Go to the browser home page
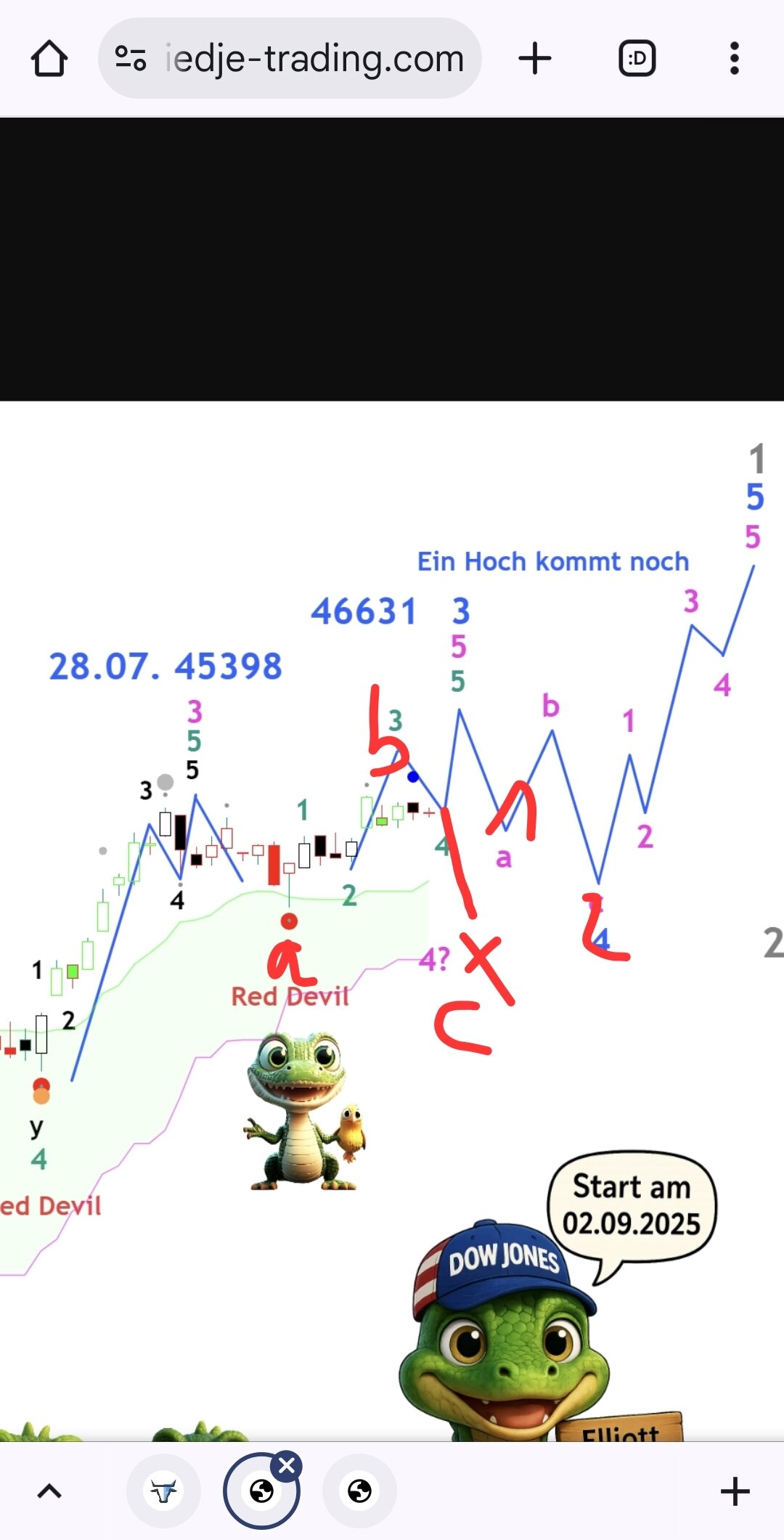The image size is (784, 1540). click(49, 59)
